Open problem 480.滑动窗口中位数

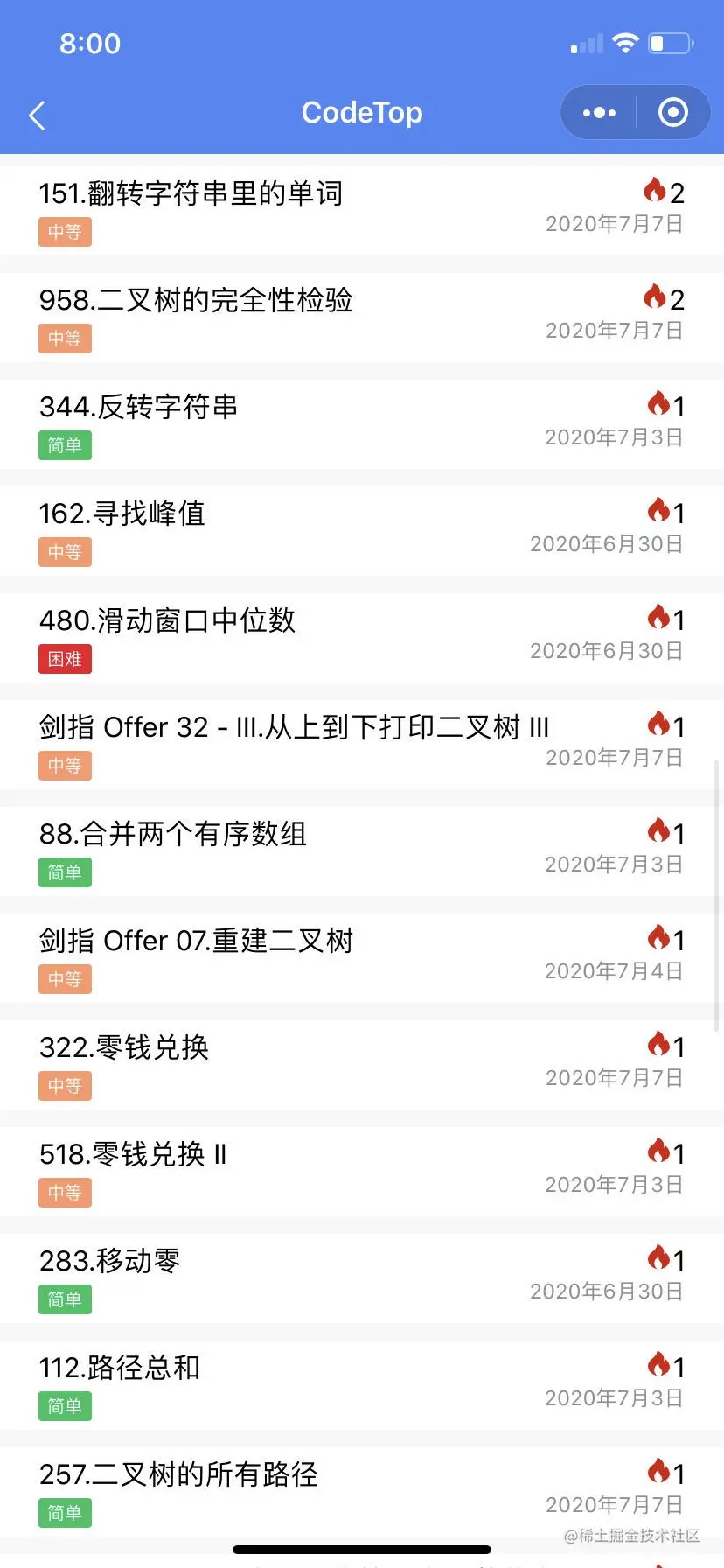(x=168, y=620)
